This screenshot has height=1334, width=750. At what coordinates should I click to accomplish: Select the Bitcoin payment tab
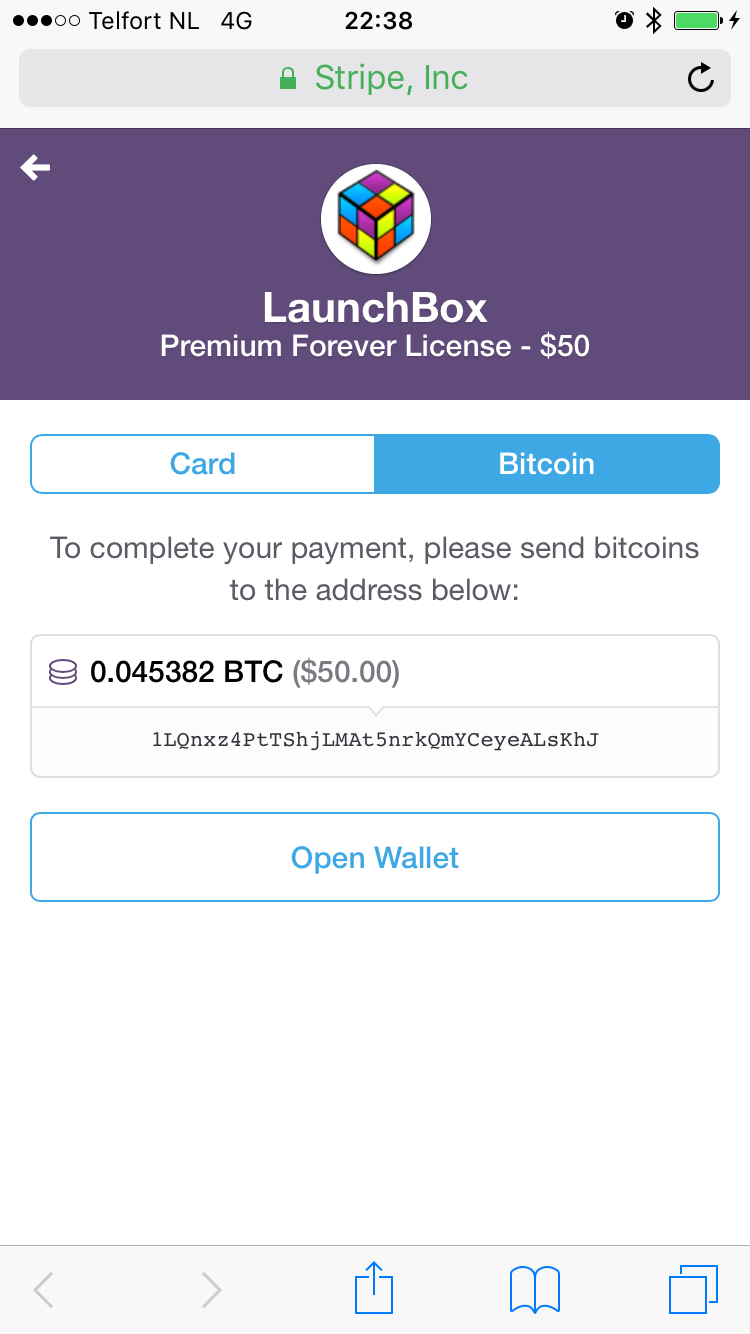pyautogui.click(x=547, y=464)
